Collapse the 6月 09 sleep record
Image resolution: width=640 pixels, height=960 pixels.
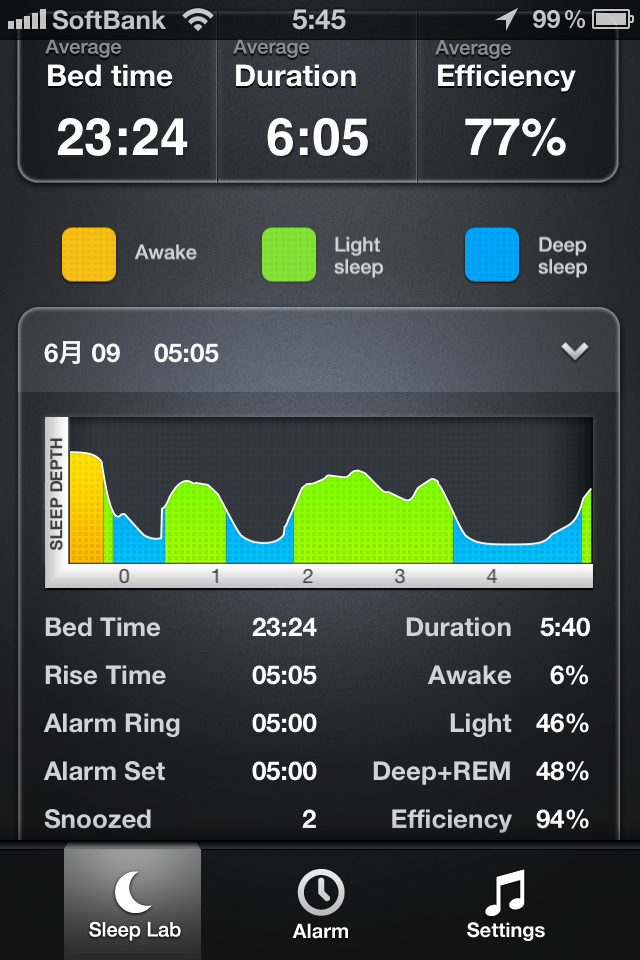click(575, 351)
